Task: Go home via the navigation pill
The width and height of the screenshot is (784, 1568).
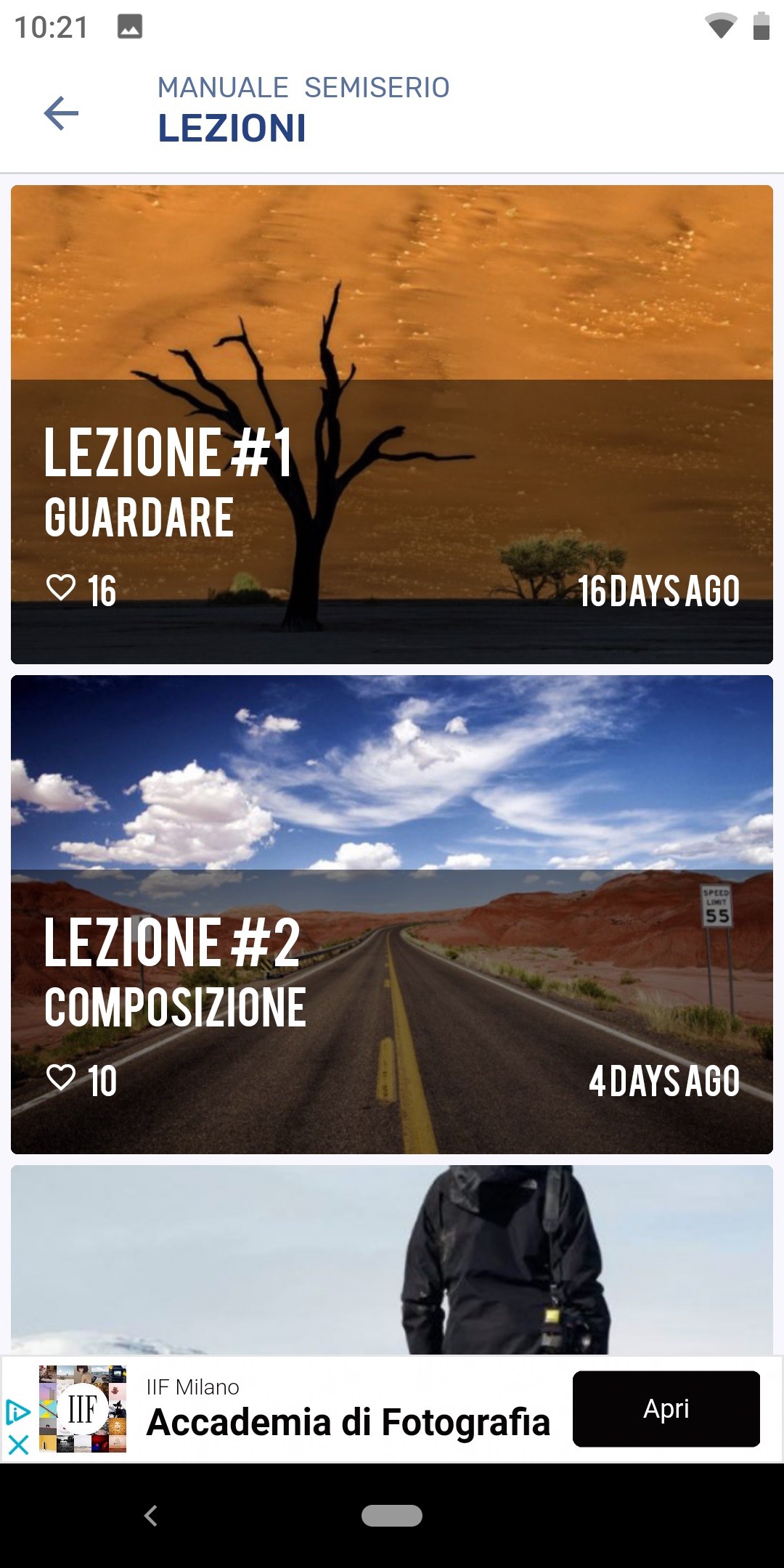Action: [392, 1516]
